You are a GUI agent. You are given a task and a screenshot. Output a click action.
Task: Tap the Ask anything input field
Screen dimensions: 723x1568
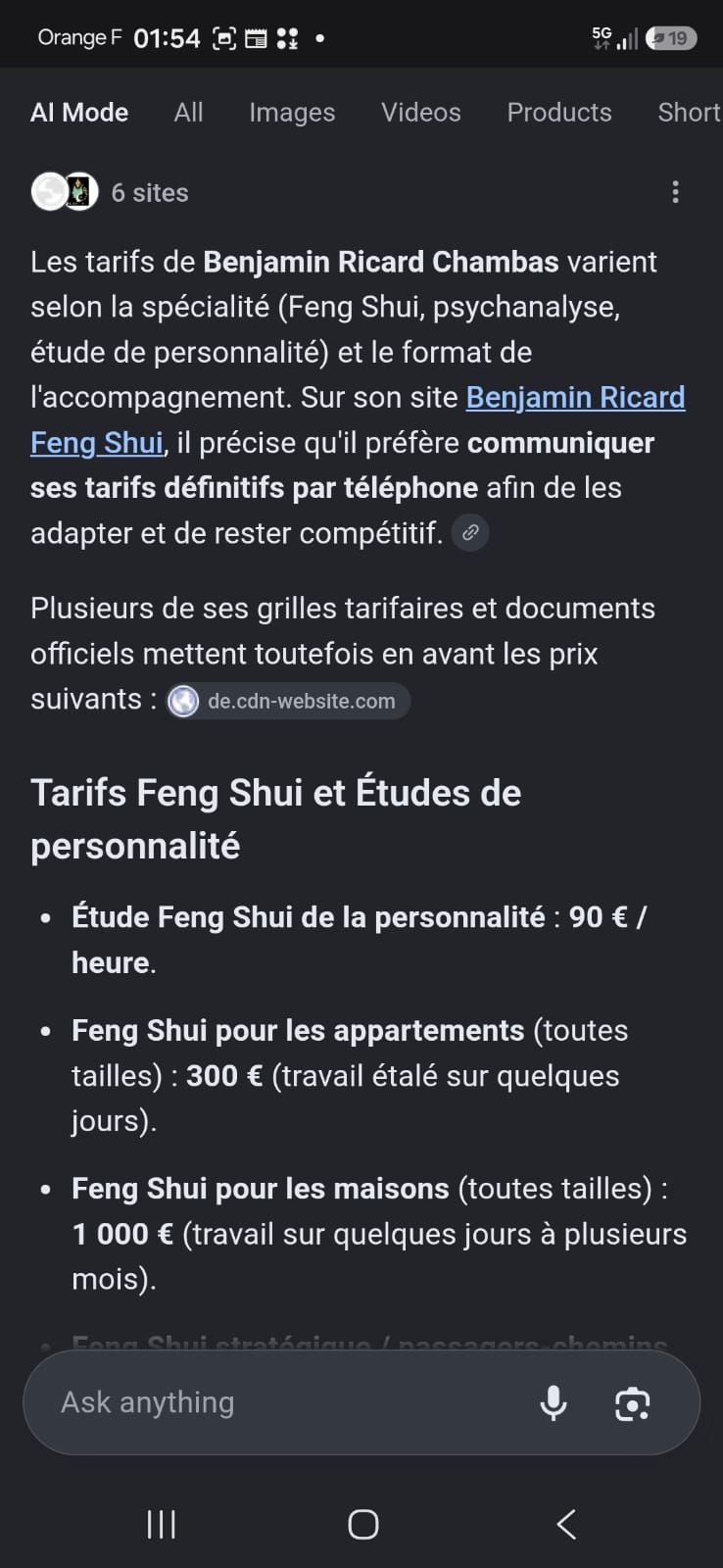pyautogui.click(x=284, y=1402)
